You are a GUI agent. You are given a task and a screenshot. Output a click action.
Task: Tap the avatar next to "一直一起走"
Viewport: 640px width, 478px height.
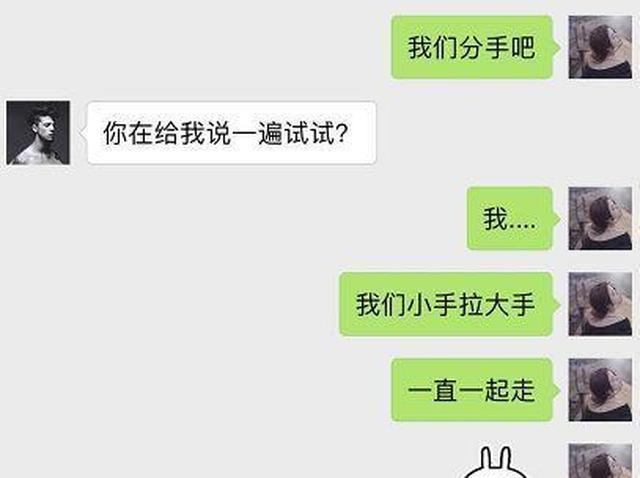click(x=600, y=389)
